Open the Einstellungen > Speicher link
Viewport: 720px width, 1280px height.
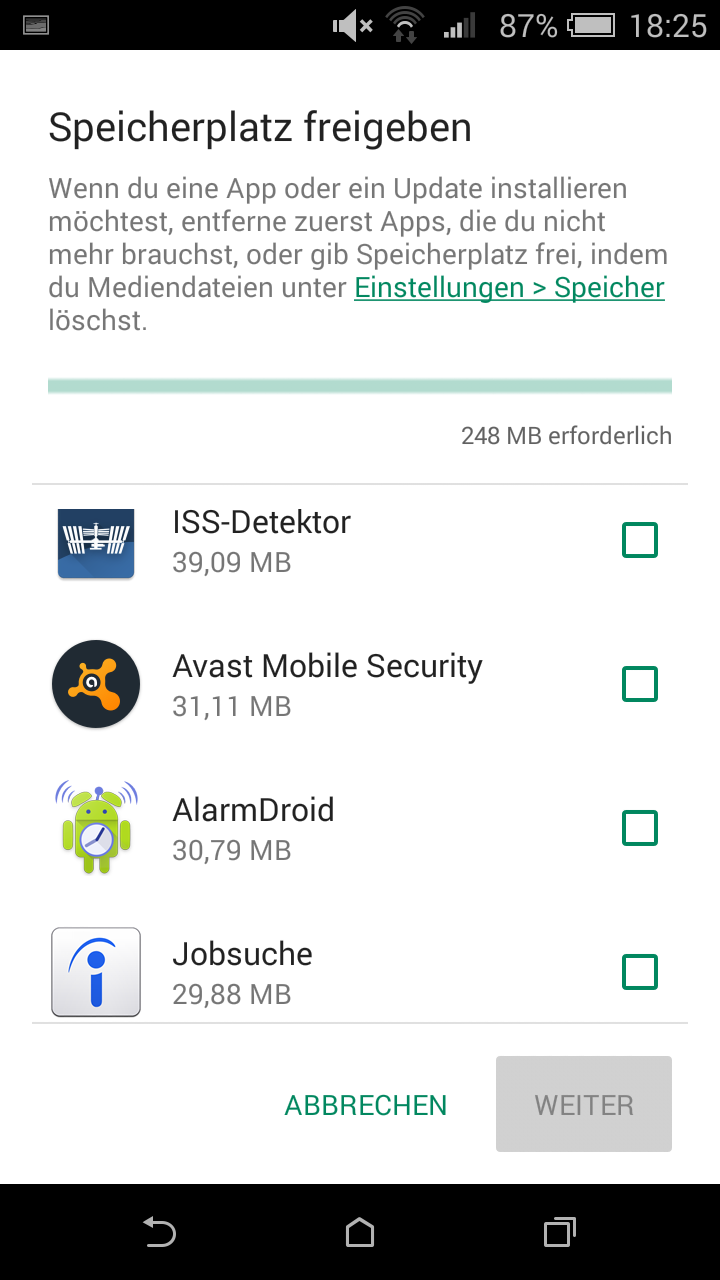click(x=509, y=288)
